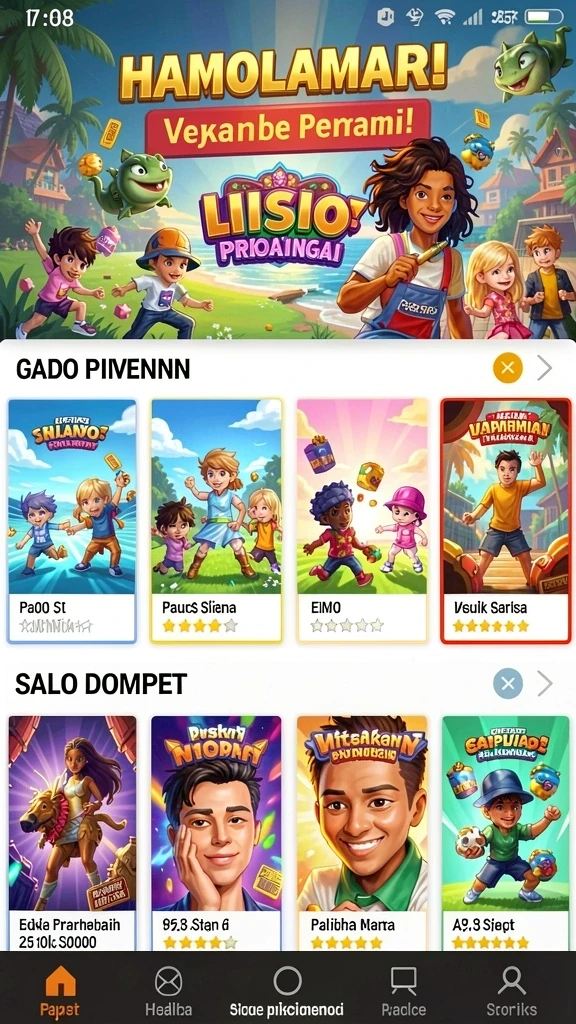The width and height of the screenshot is (576, 1024).
Task: Open the 95.8 Stan 6 card
Action: tap(217, 833)
